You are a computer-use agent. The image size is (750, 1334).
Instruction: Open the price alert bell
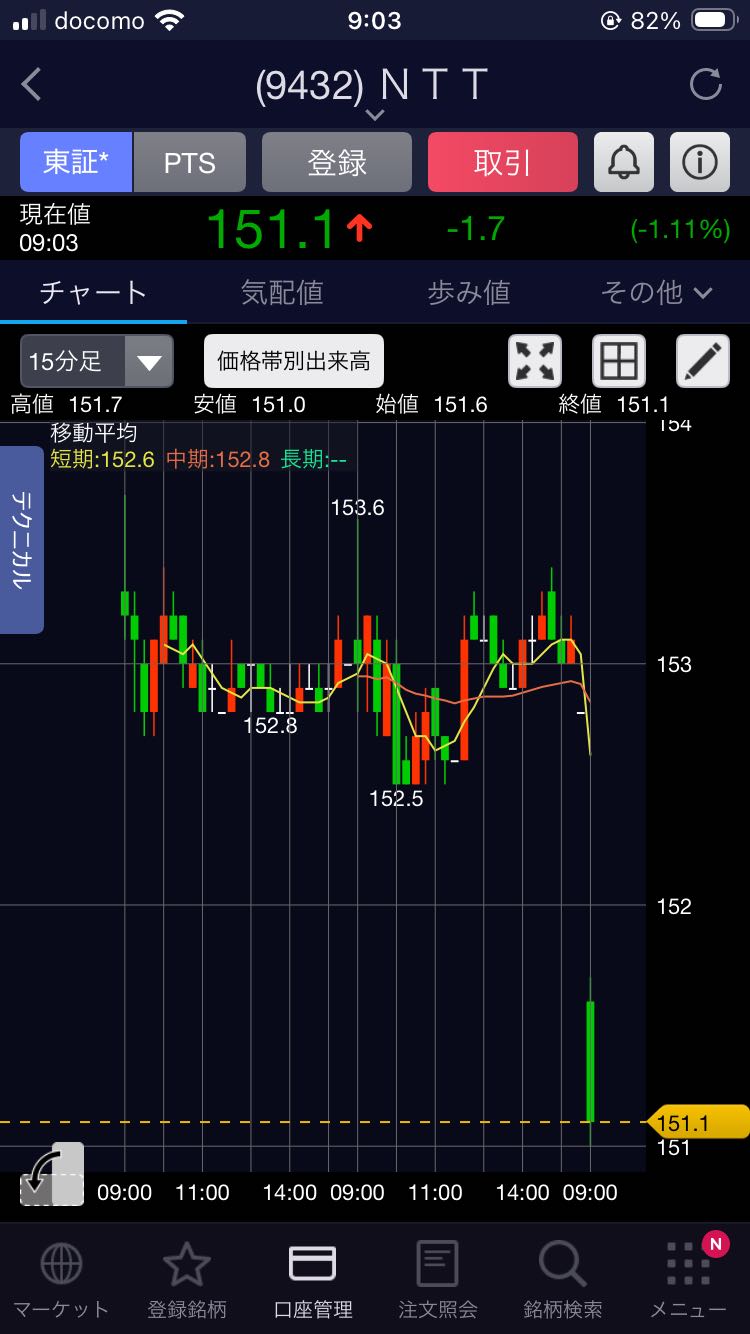tap(624, 162)
